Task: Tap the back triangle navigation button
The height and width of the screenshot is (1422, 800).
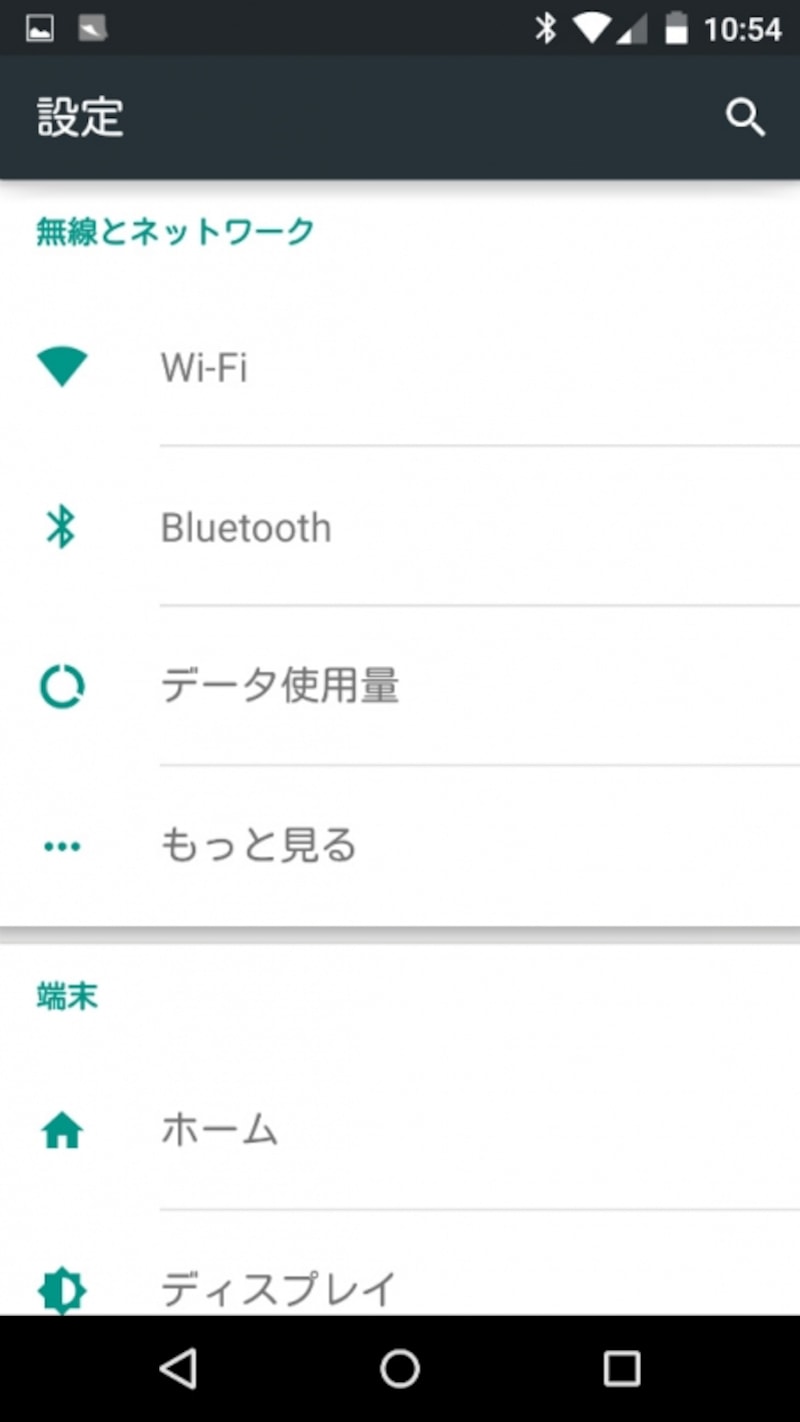Action: point(180,1369)
